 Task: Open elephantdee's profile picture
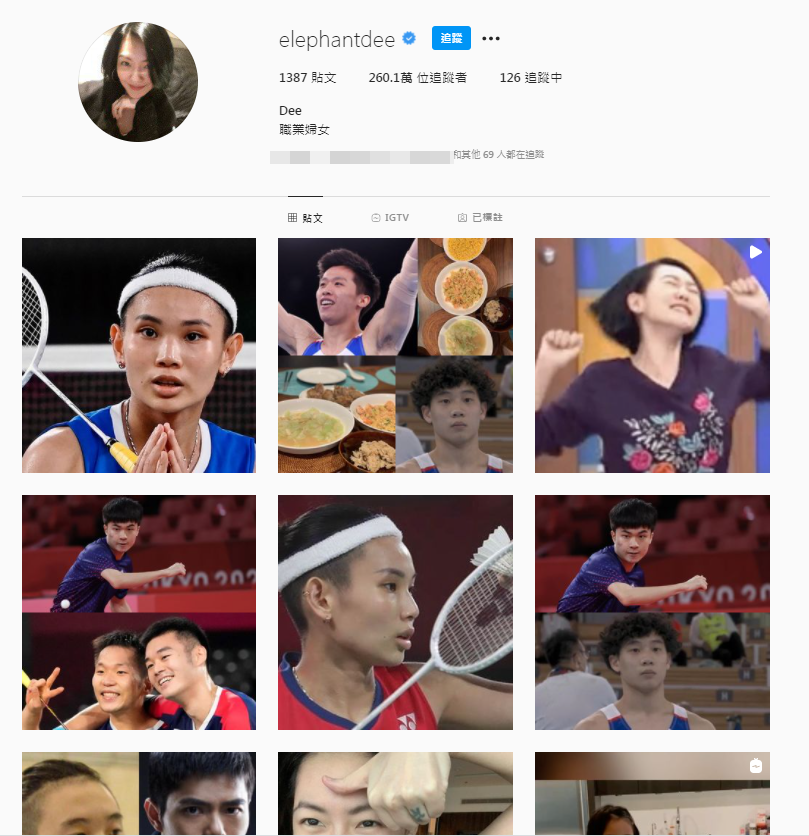click(138, 82)
